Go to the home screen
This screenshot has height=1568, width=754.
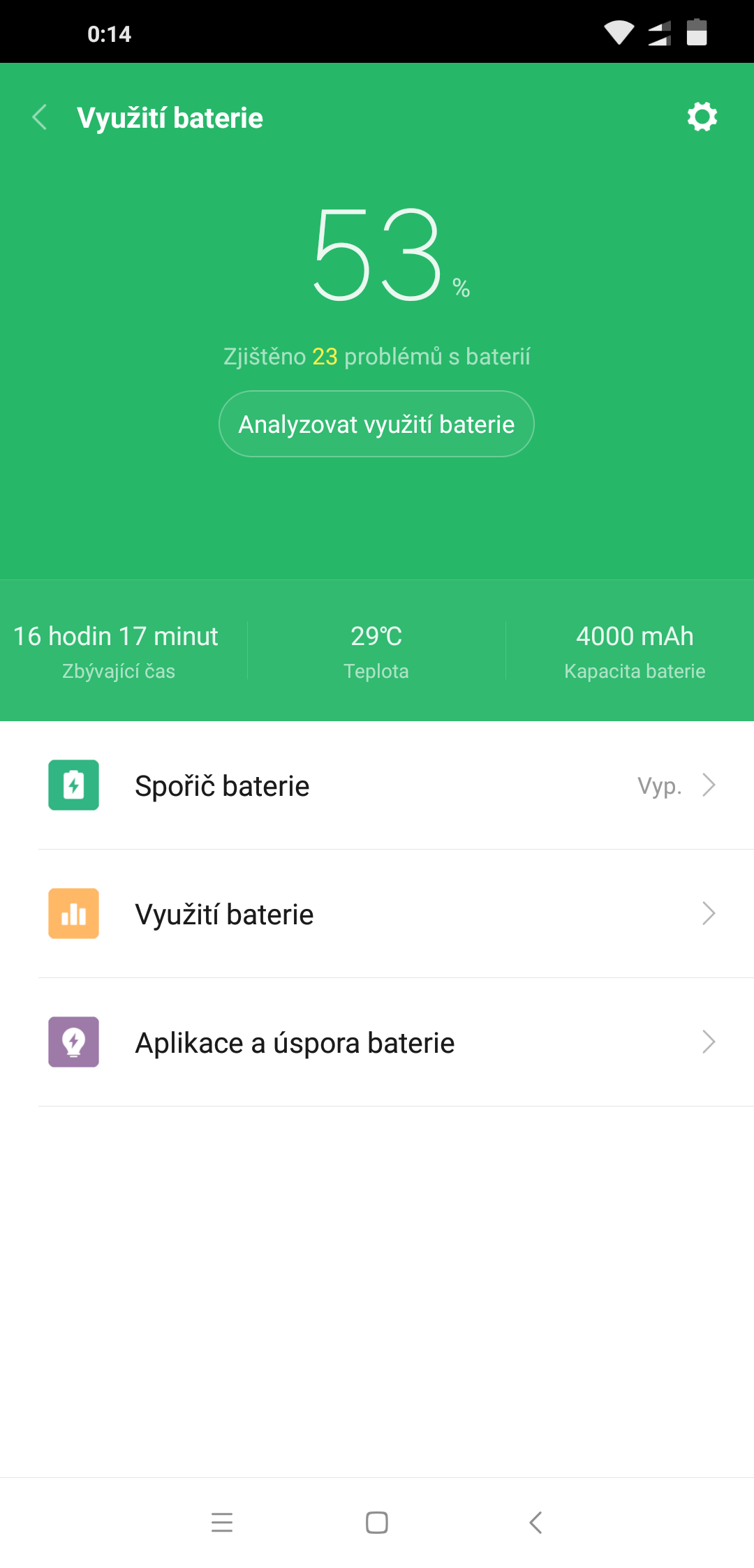click(x=377, y=1522)
